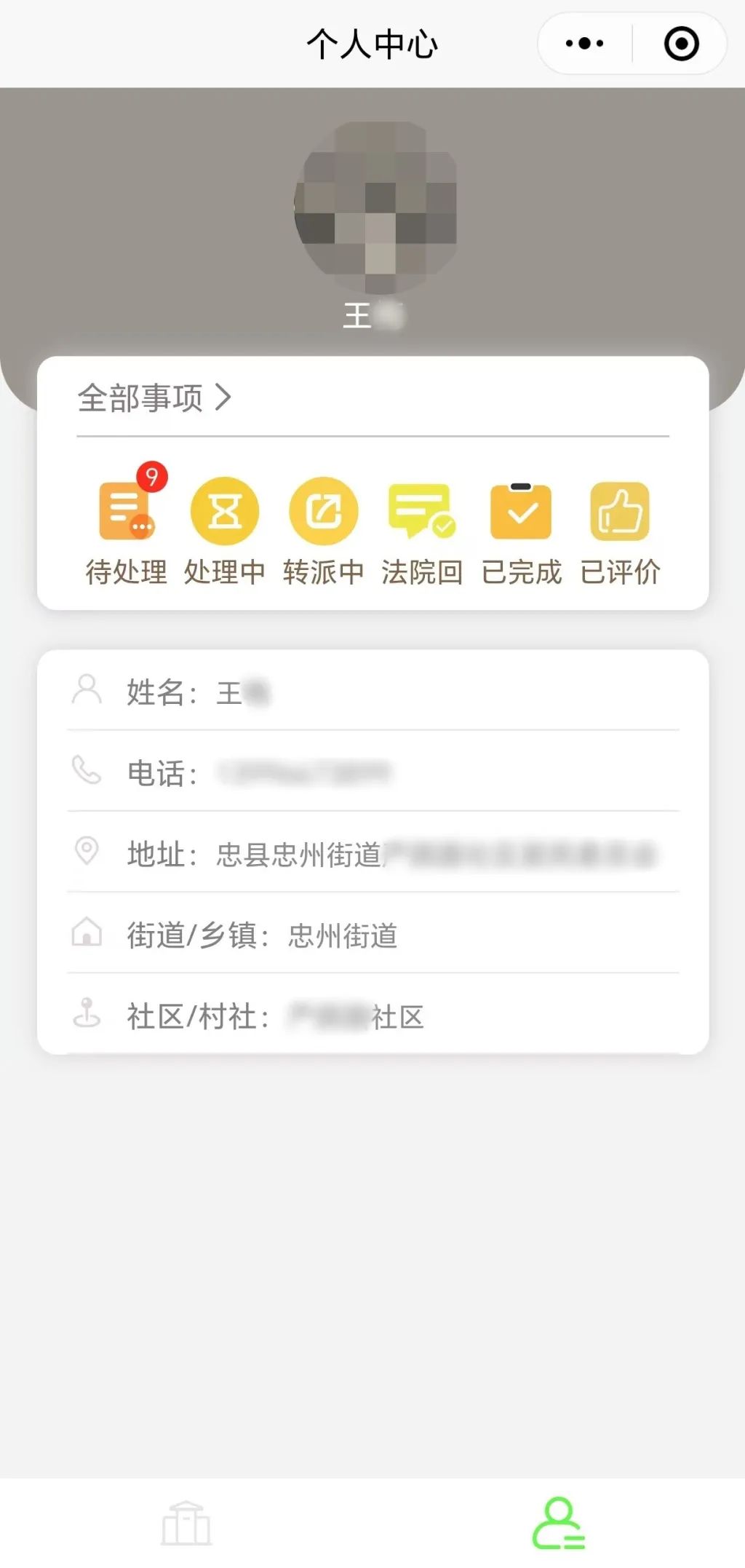This screenshot has width=745, height=1568.
Task: Open the mini program more-options menu
Action: tap(584, 44)
